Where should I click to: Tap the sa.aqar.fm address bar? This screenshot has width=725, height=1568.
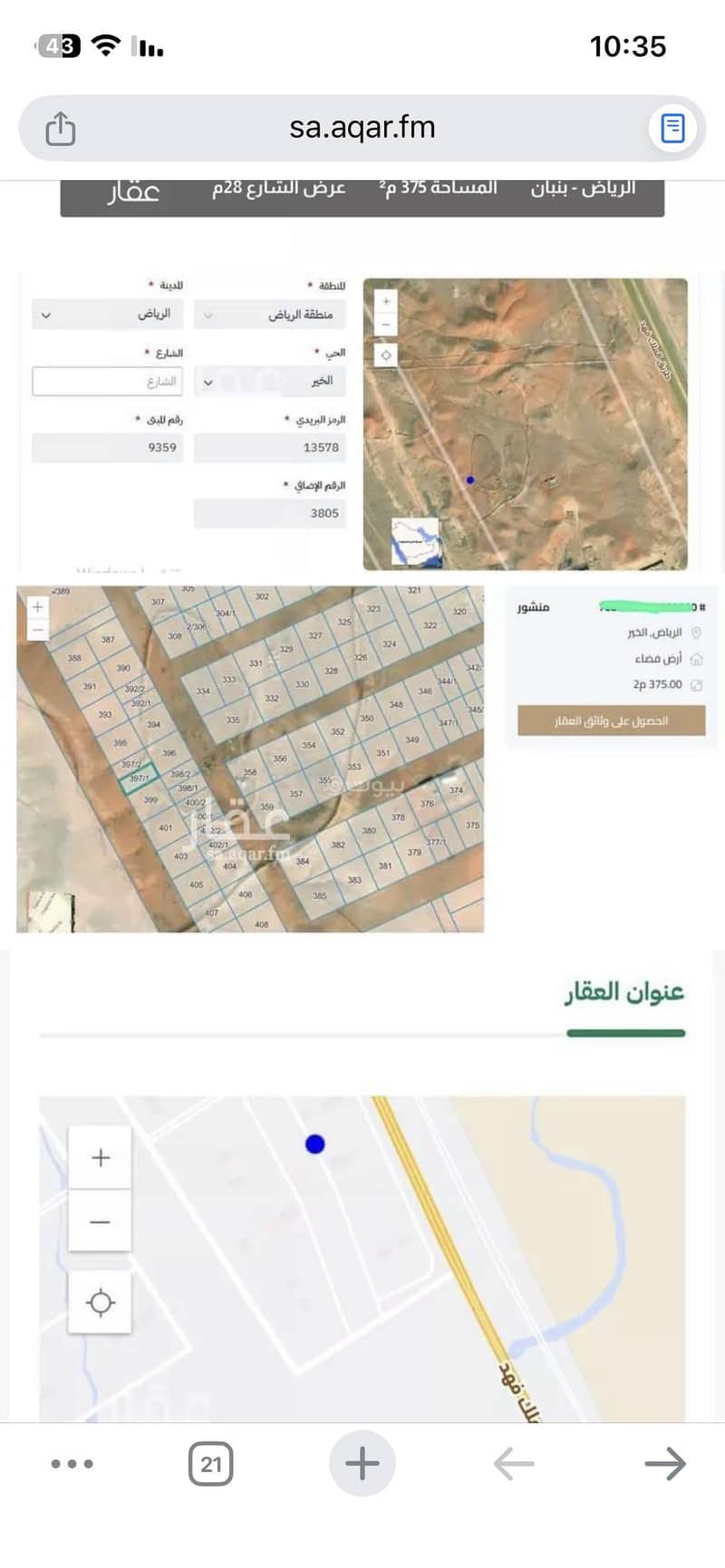point(362,128)
